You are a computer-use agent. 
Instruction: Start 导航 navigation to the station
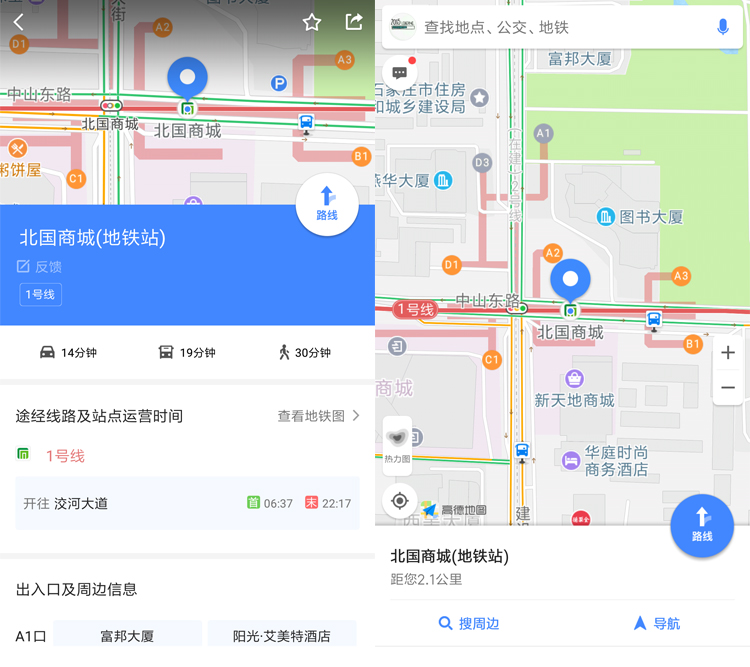pos(656,624)
